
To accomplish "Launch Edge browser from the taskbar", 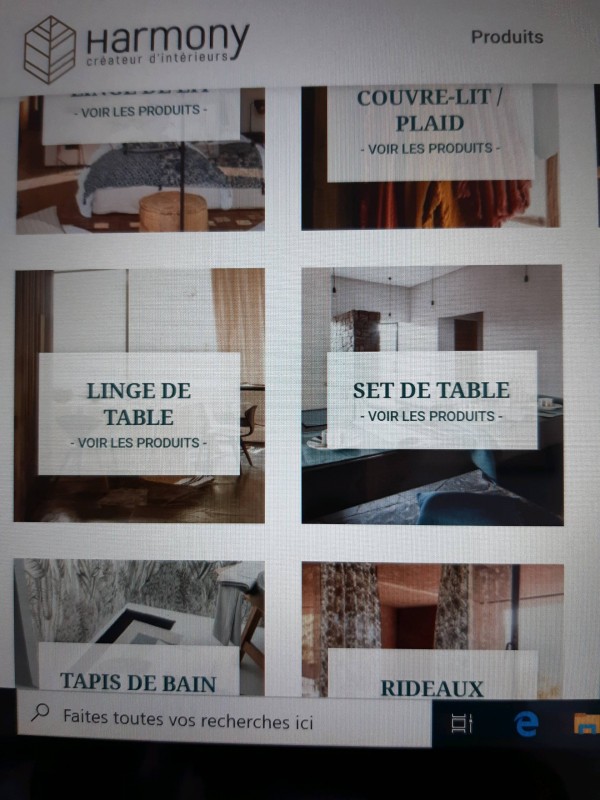I will point(526,722).
